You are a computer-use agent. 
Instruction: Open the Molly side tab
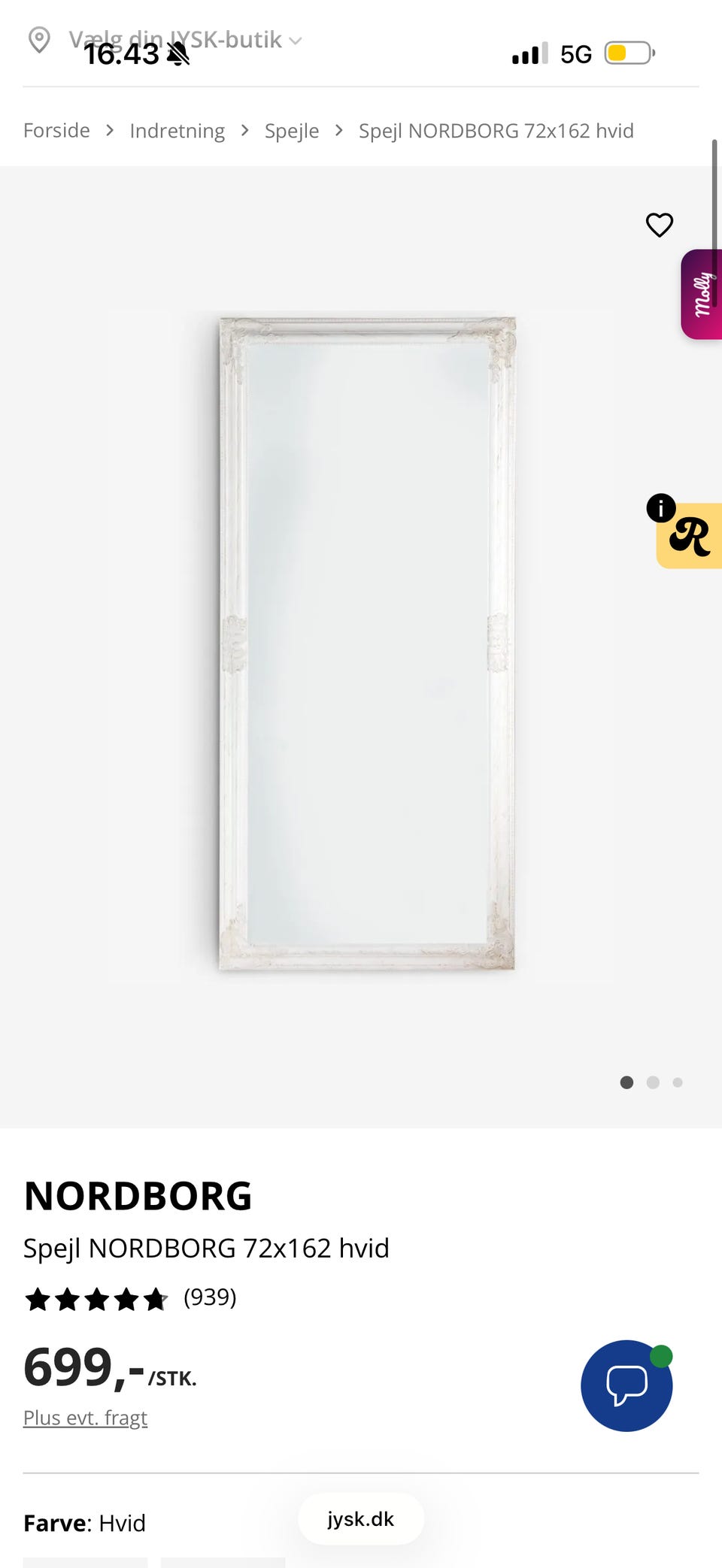(702, 294)
